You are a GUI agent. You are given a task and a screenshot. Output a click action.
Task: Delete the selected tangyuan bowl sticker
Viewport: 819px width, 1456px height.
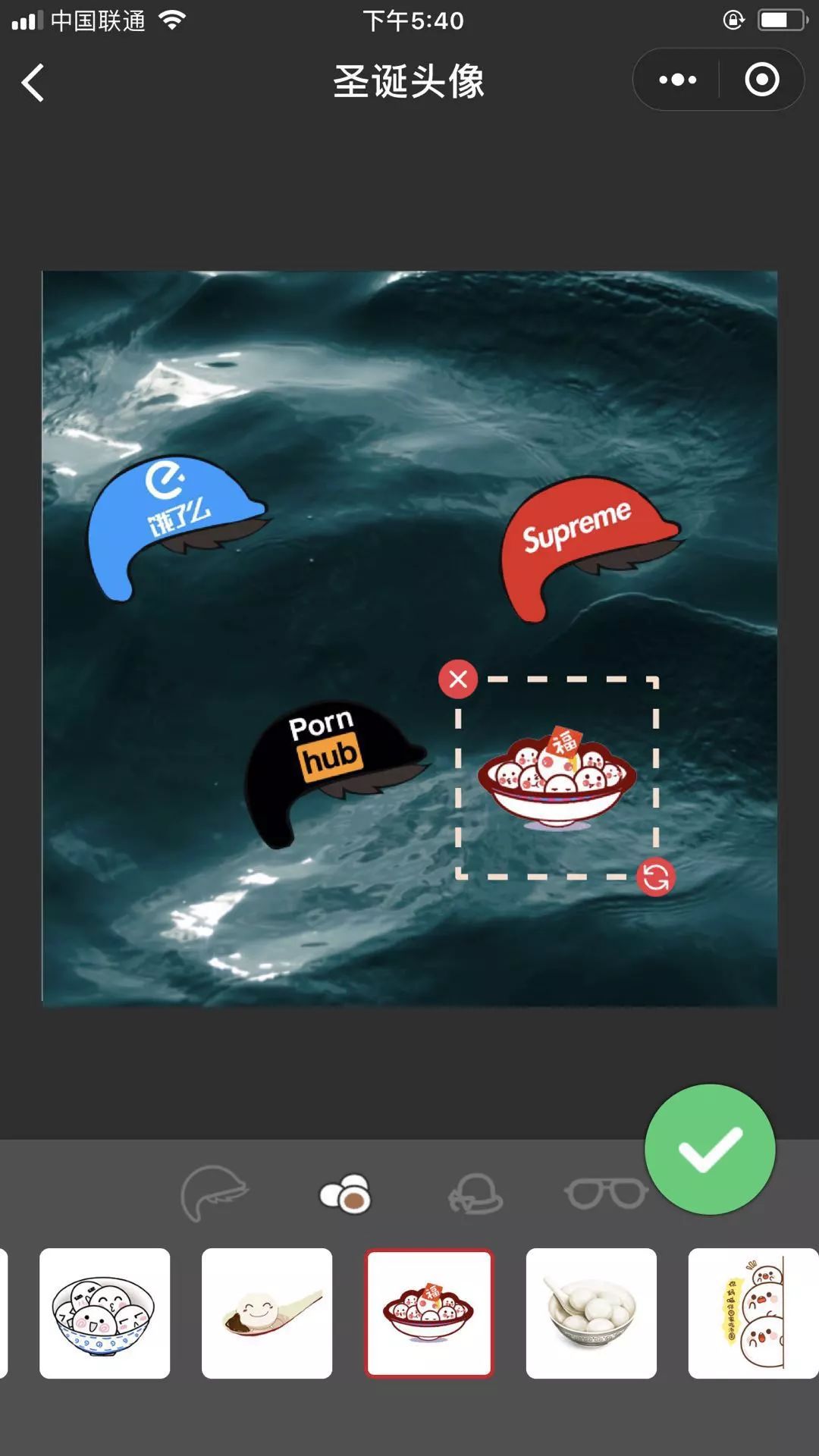click(x=458, y=679)
